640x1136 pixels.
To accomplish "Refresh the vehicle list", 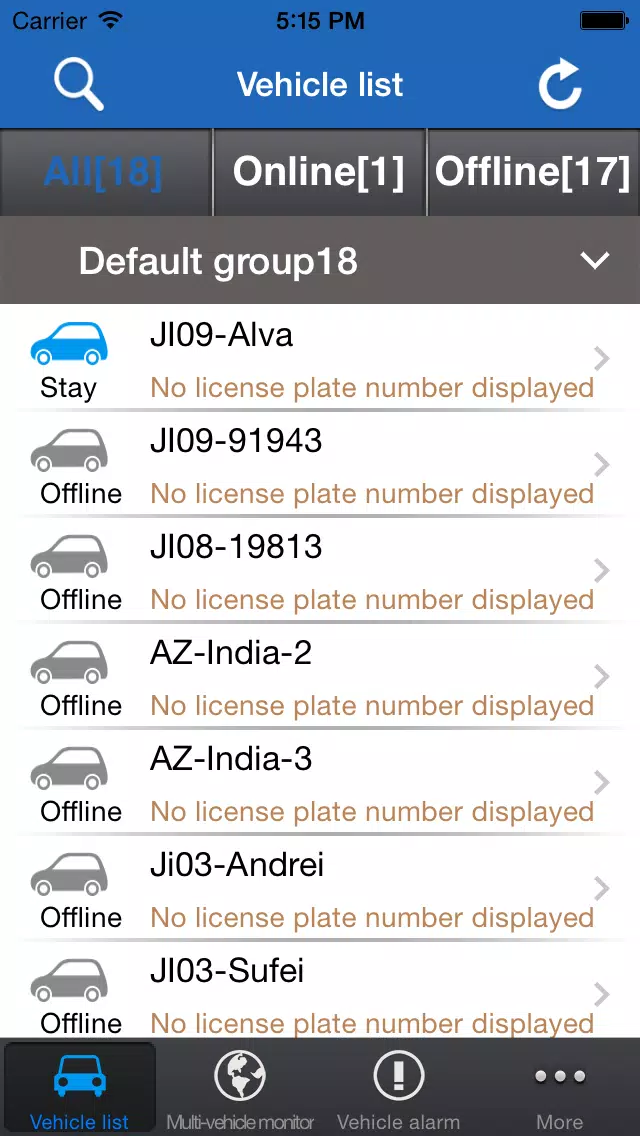I will [560, 85].
